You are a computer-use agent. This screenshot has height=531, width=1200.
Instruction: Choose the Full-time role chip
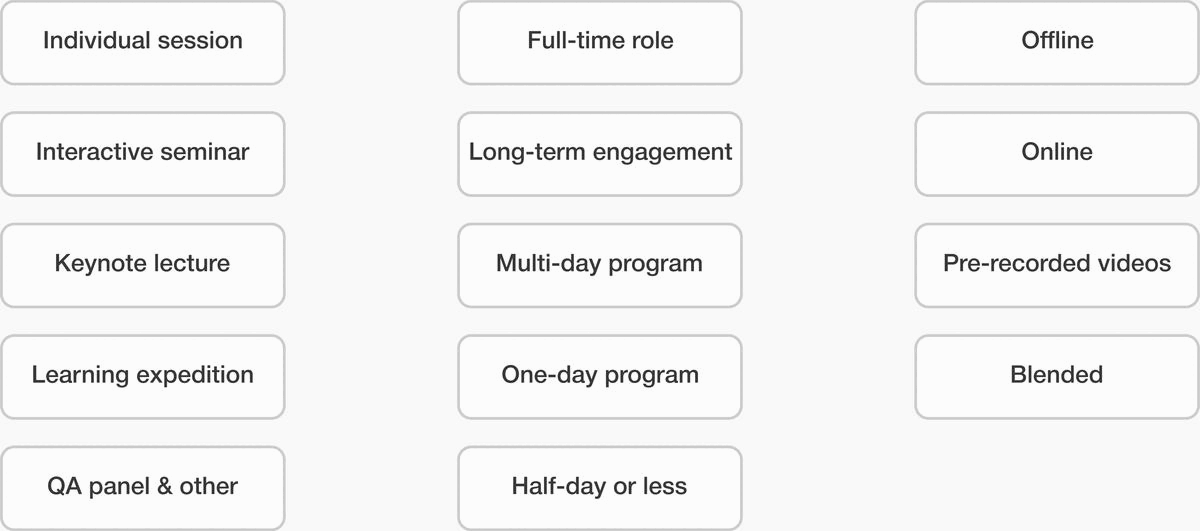(600, 42)
